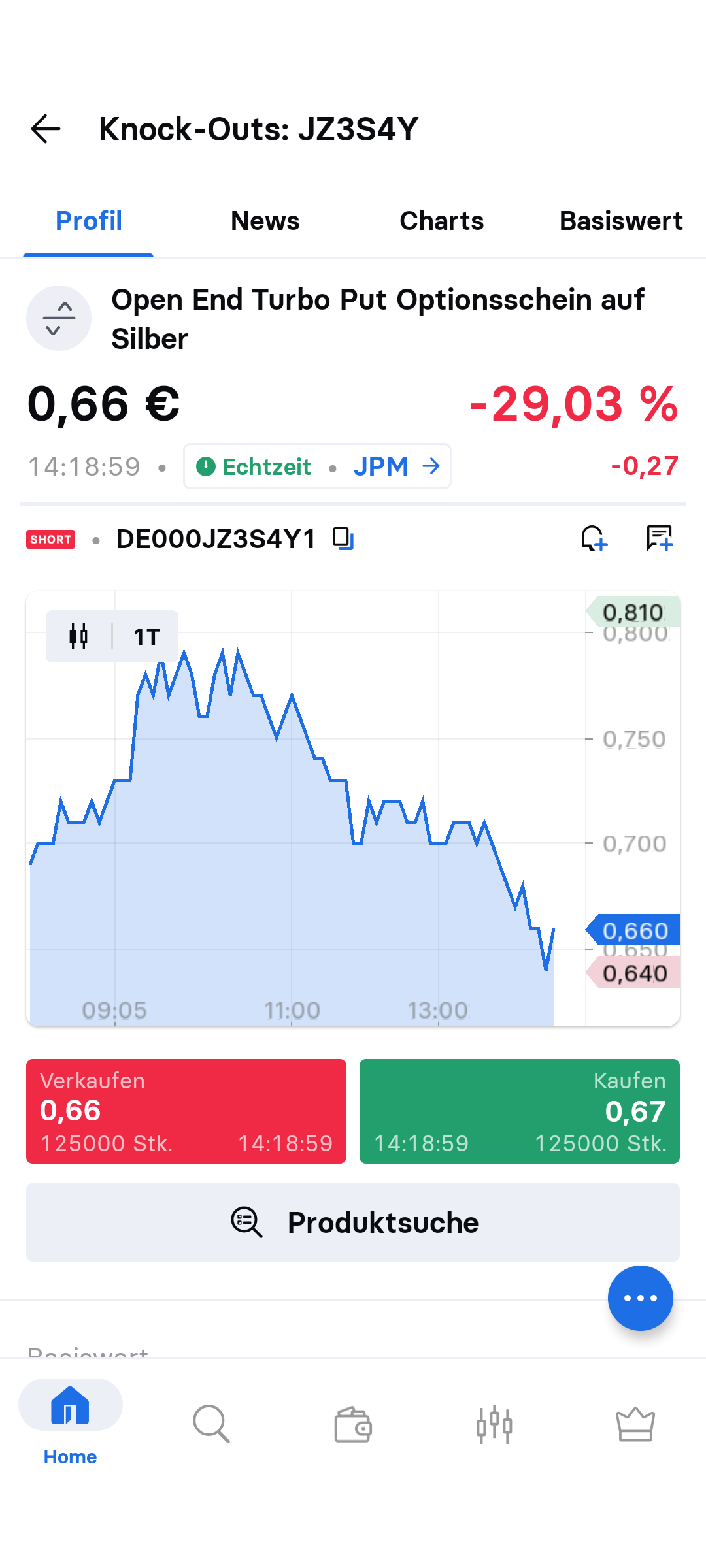
Task: Open the crown premium tab
Action: [x=635, y=1424]
